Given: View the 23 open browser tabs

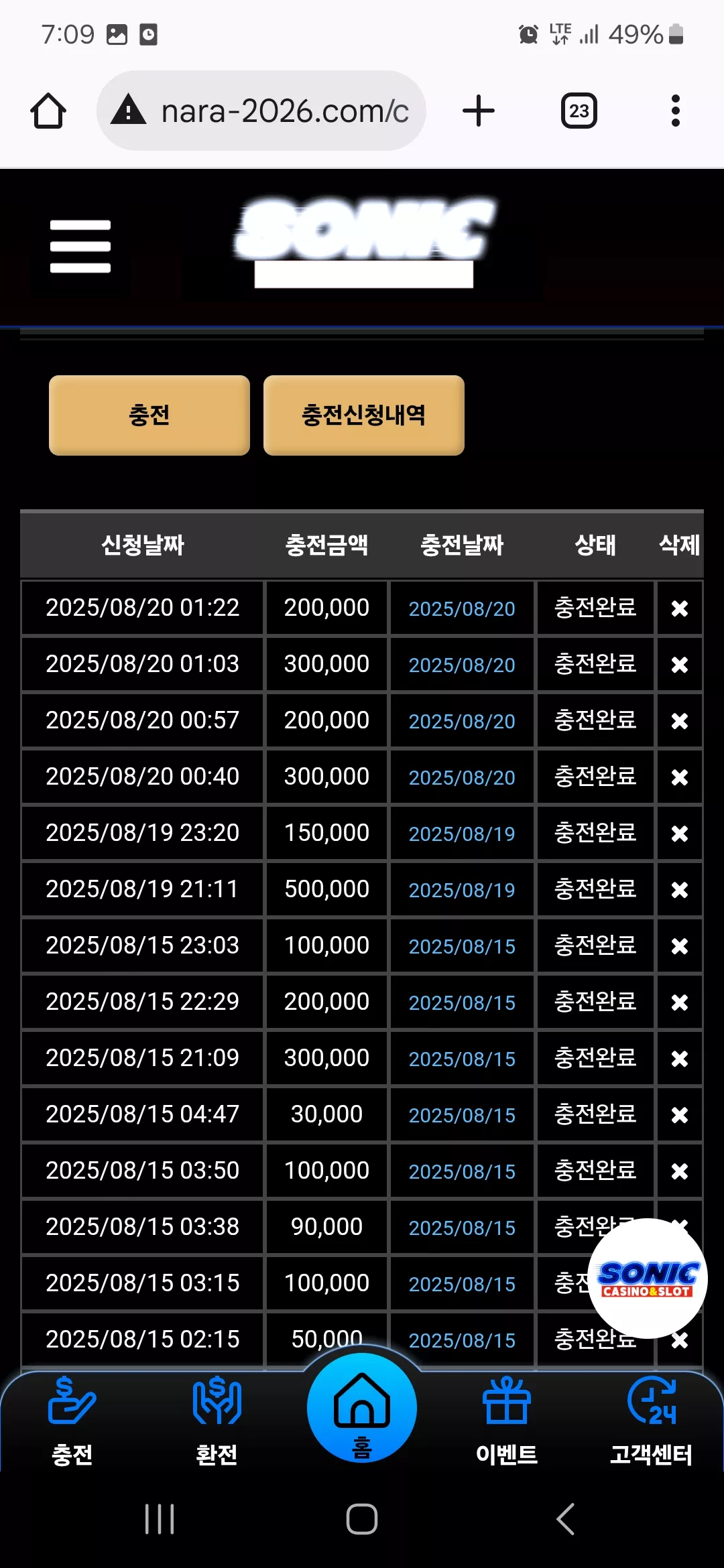Looking at the screenshot, I should click(579, 111).
